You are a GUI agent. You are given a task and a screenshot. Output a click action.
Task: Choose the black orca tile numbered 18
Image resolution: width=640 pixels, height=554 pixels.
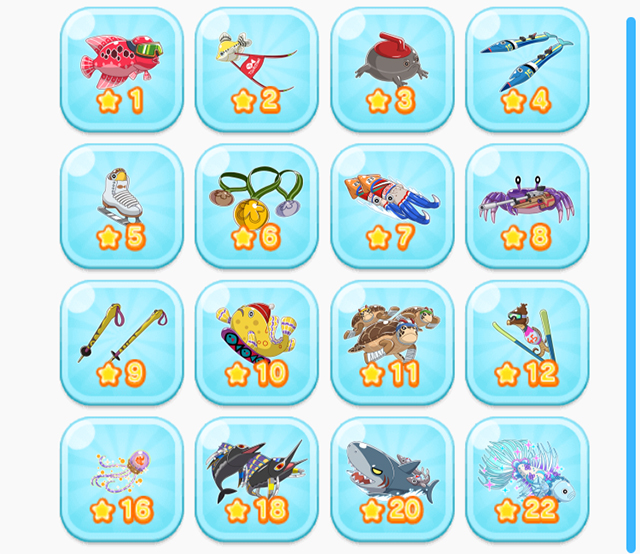[257, 479]
